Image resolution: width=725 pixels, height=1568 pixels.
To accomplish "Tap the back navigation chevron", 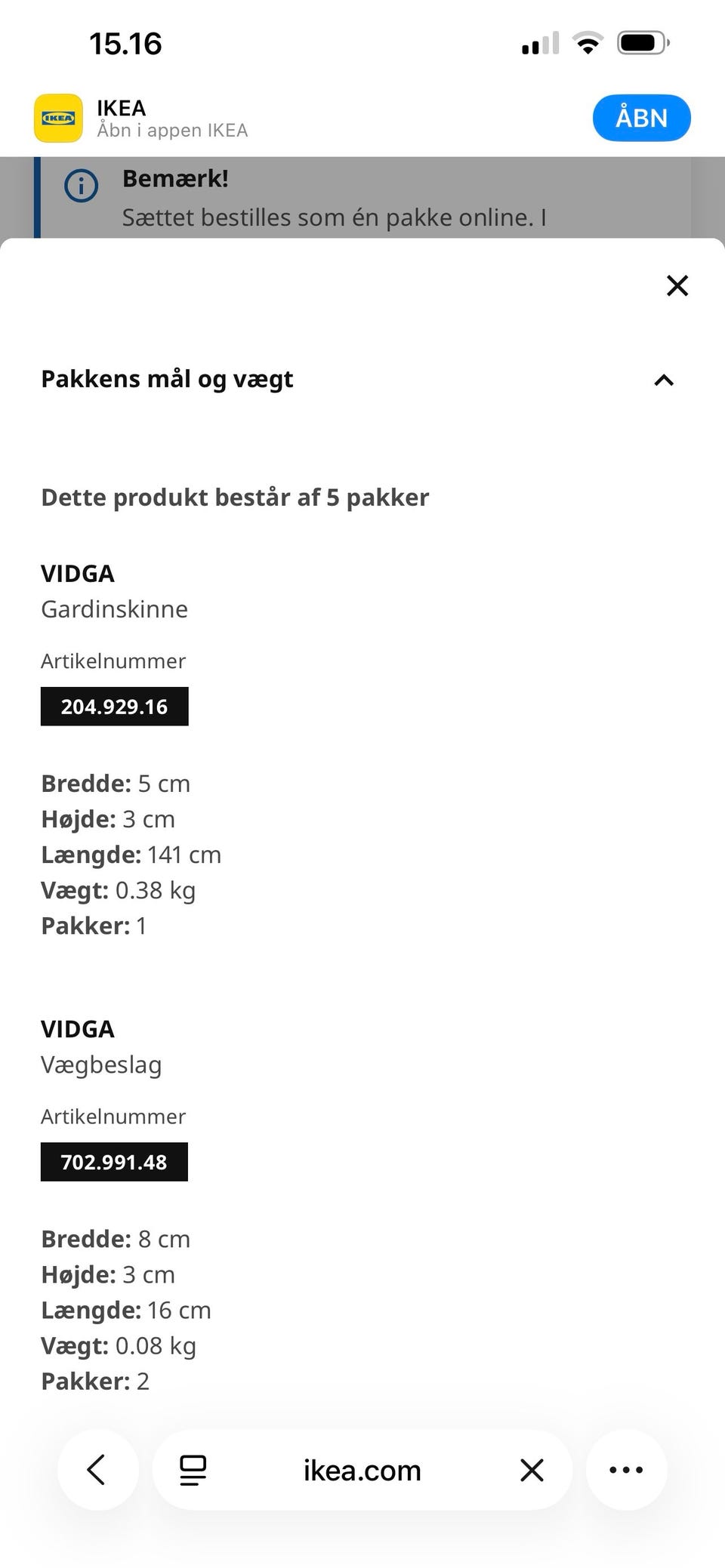I will [97, 1470].
